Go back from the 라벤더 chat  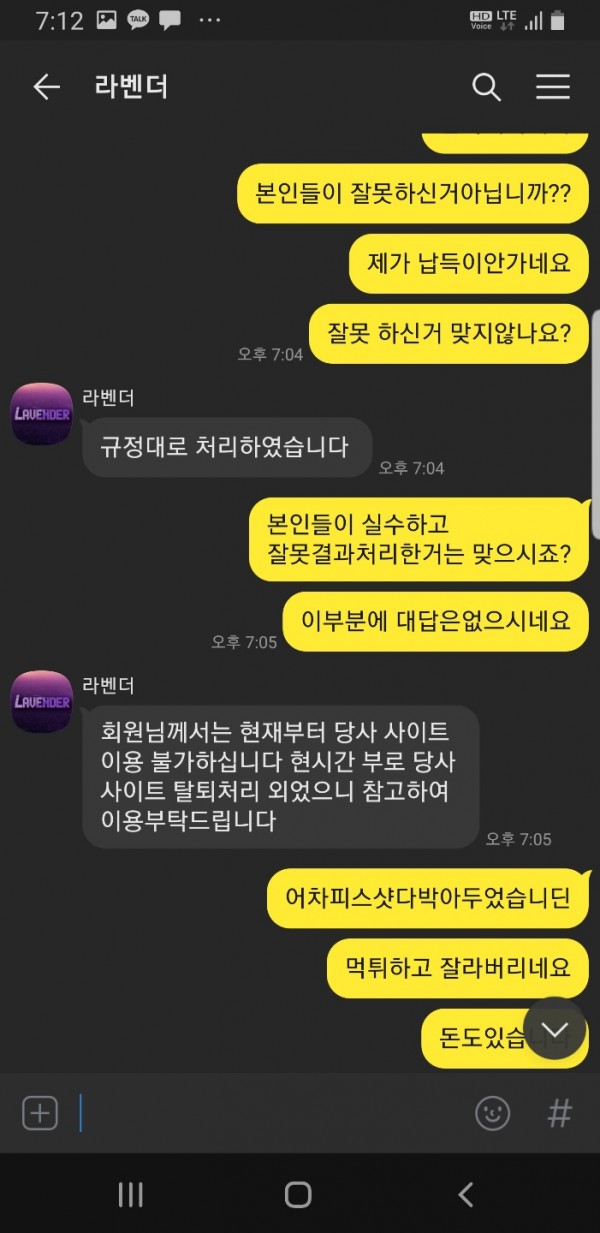coord(46,87)
